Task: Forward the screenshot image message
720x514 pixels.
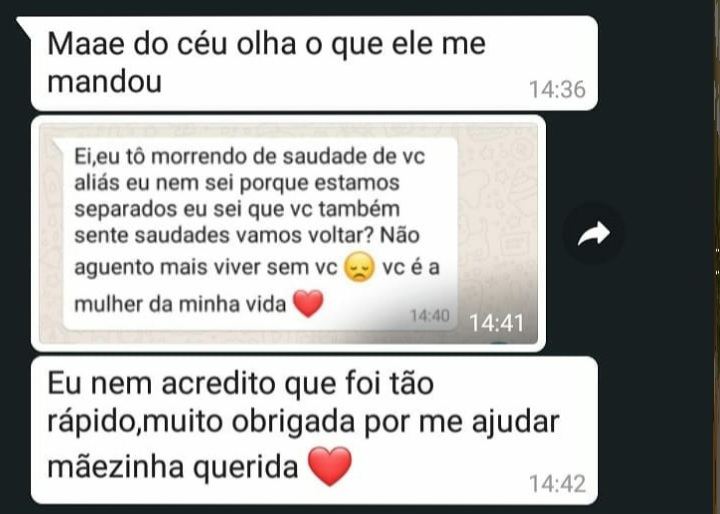Action: (593, 234)
